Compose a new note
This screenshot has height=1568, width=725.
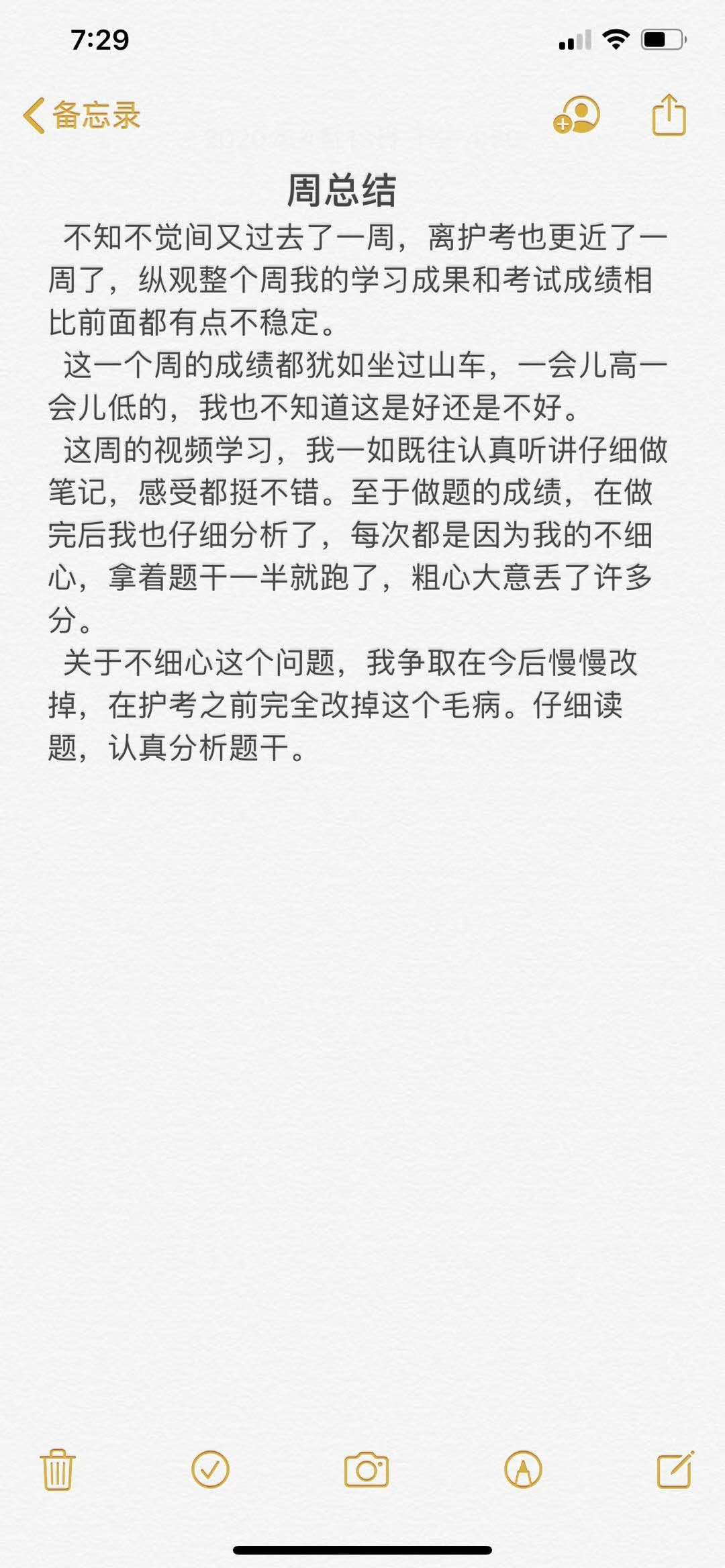pos(675,1469)
